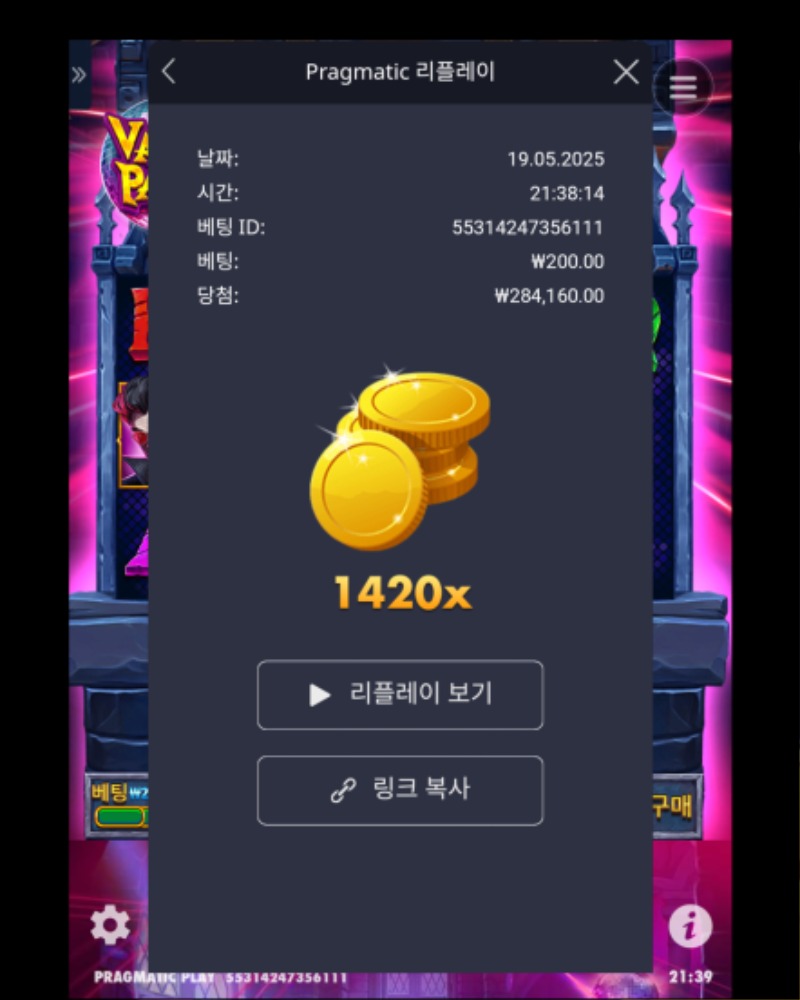
Task: Watch the replay with 리플레이 보기
Action: [400, 695]
